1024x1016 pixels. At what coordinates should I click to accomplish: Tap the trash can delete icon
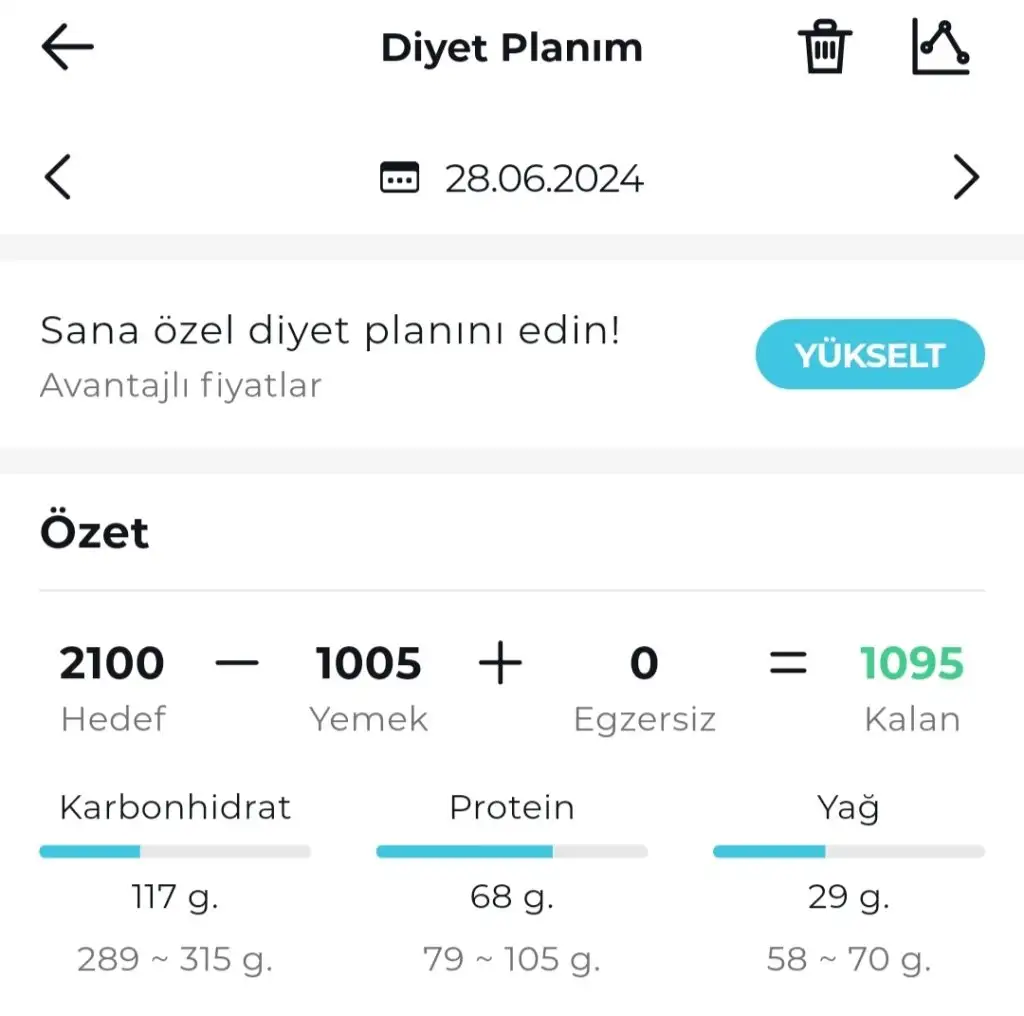824,47
